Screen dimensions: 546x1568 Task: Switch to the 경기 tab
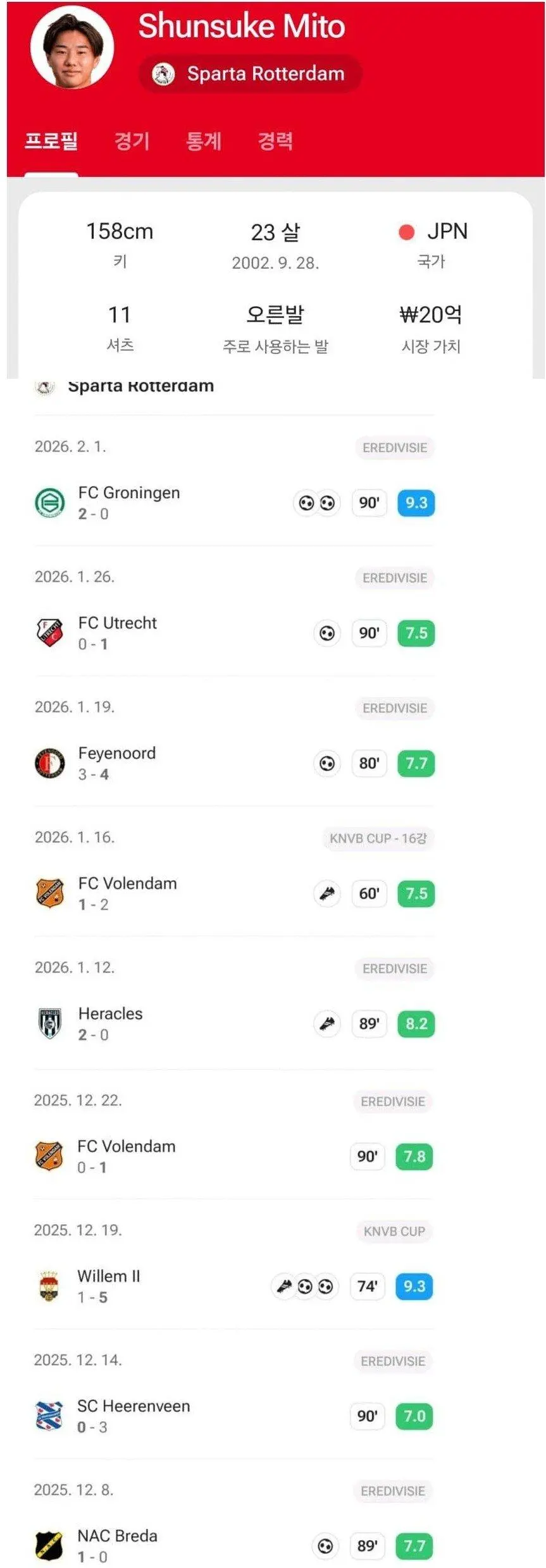click(132, 140)
